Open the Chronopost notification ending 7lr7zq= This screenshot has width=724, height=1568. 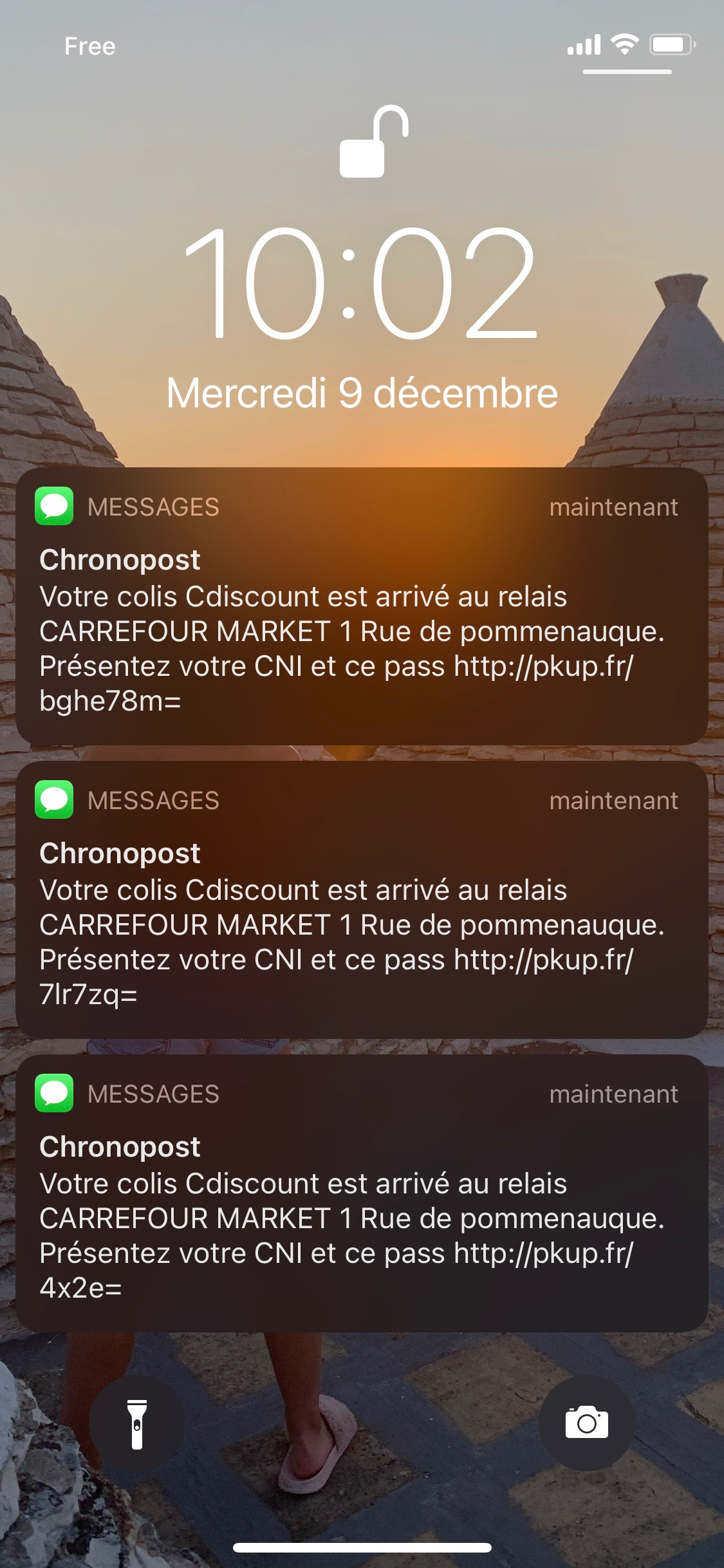[x=362, y=900]
